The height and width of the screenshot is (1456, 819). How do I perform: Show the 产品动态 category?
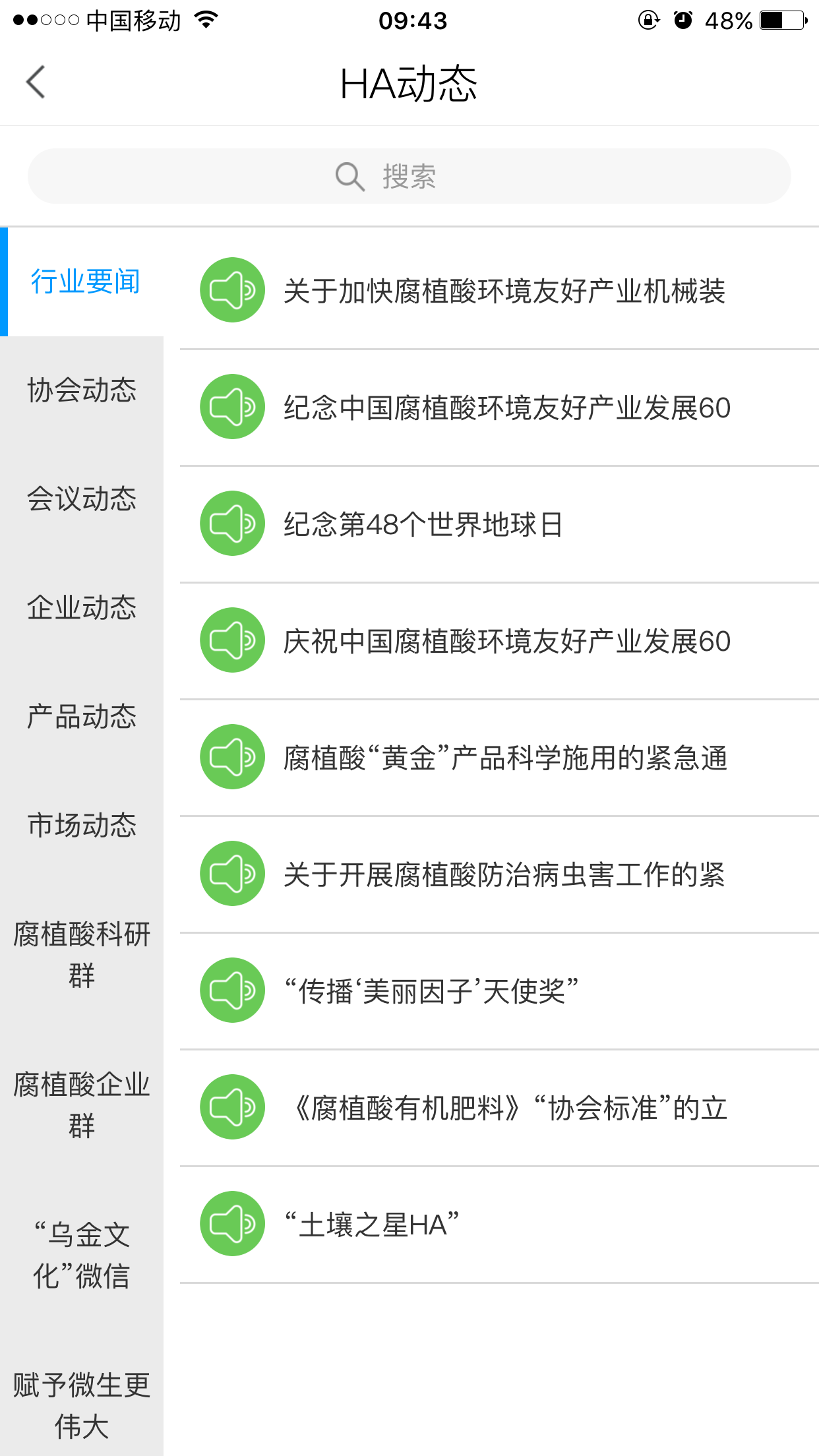pyautogui.click(x=82, y=717)
